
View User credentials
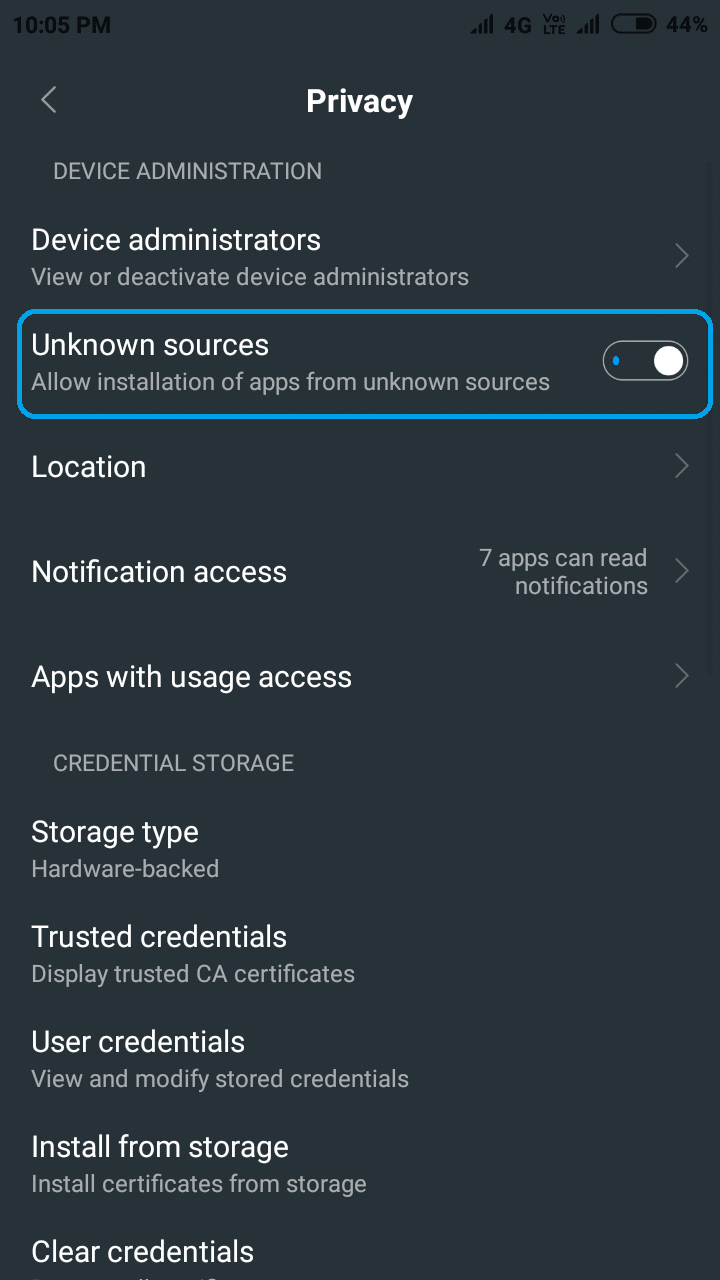(x=360, y=1059)
